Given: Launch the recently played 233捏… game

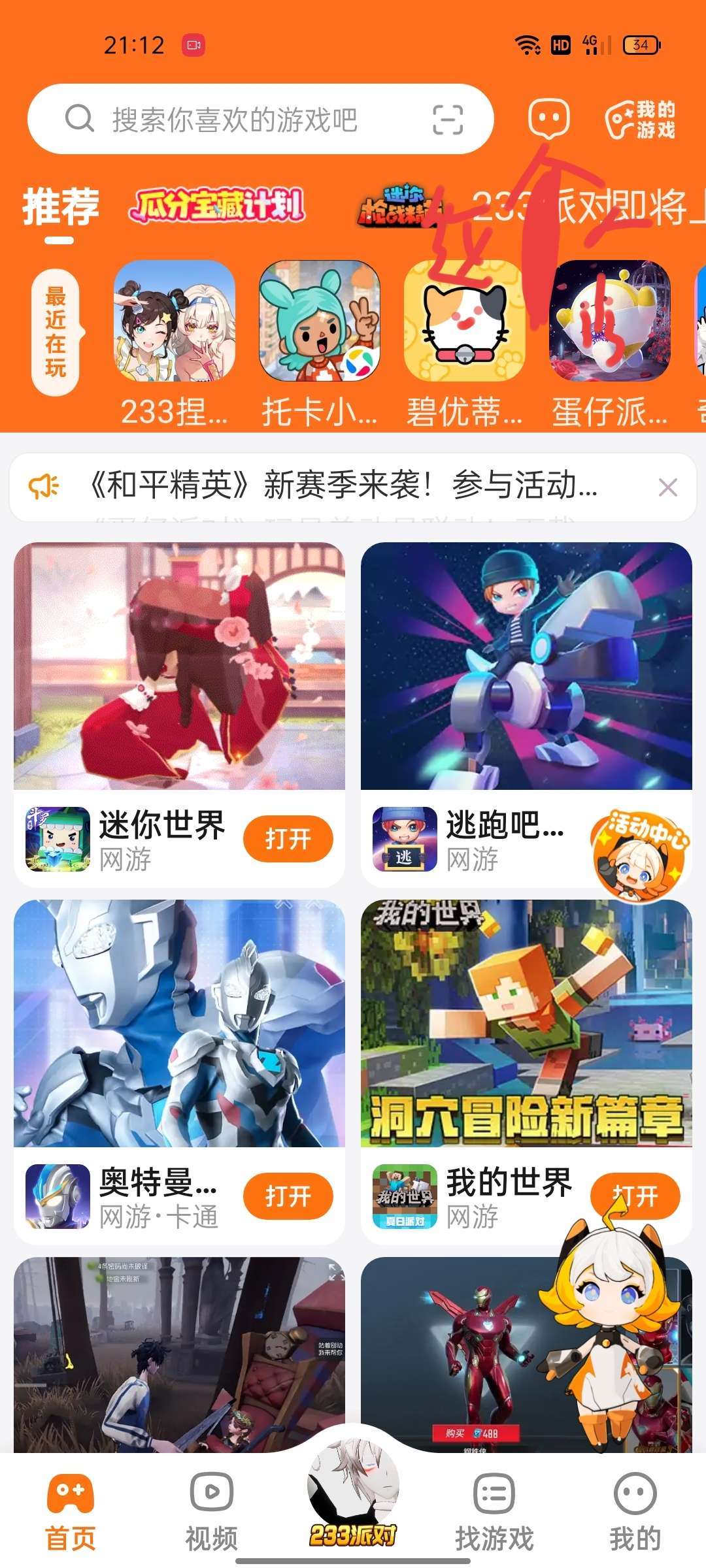Looking at the screenshot, I should (175, 321).
